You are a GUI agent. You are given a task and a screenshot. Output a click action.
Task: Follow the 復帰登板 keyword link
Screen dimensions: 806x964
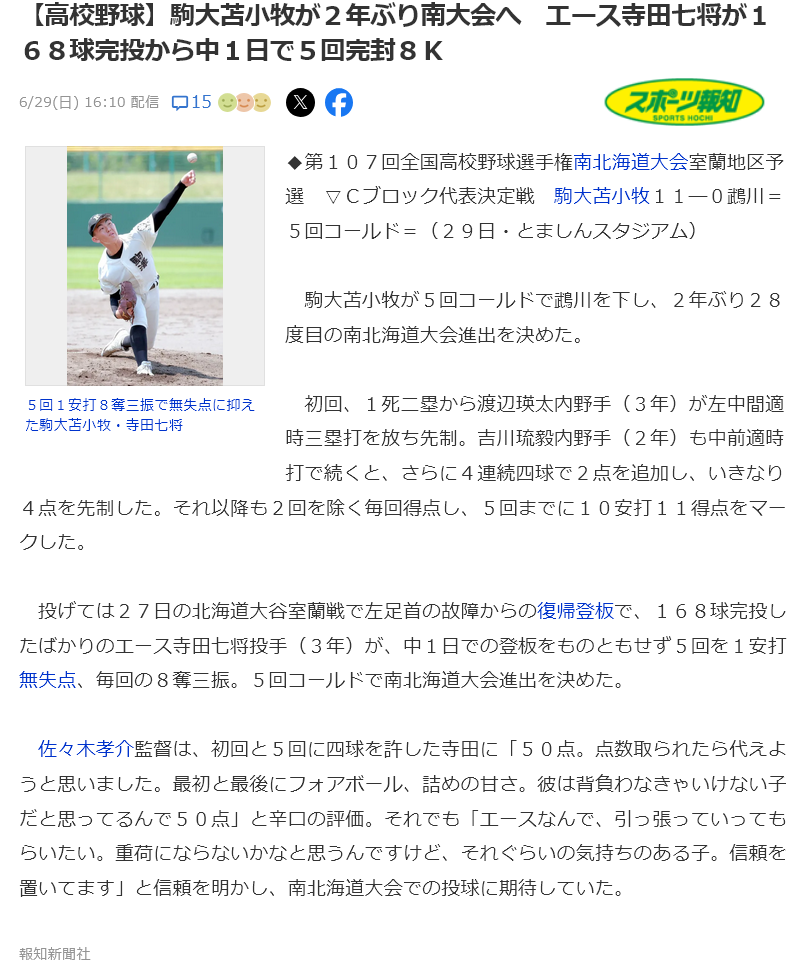click(575, 611)
